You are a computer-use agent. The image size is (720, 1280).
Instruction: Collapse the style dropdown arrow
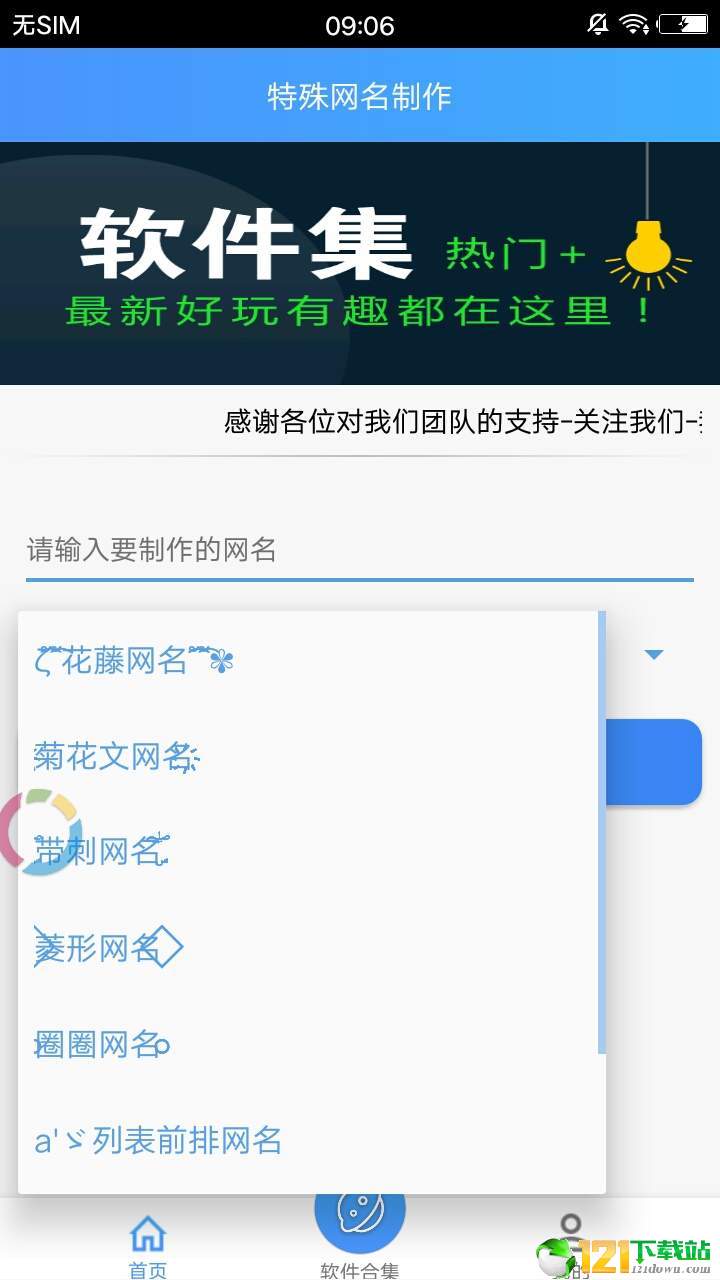(x=654, y=655)
